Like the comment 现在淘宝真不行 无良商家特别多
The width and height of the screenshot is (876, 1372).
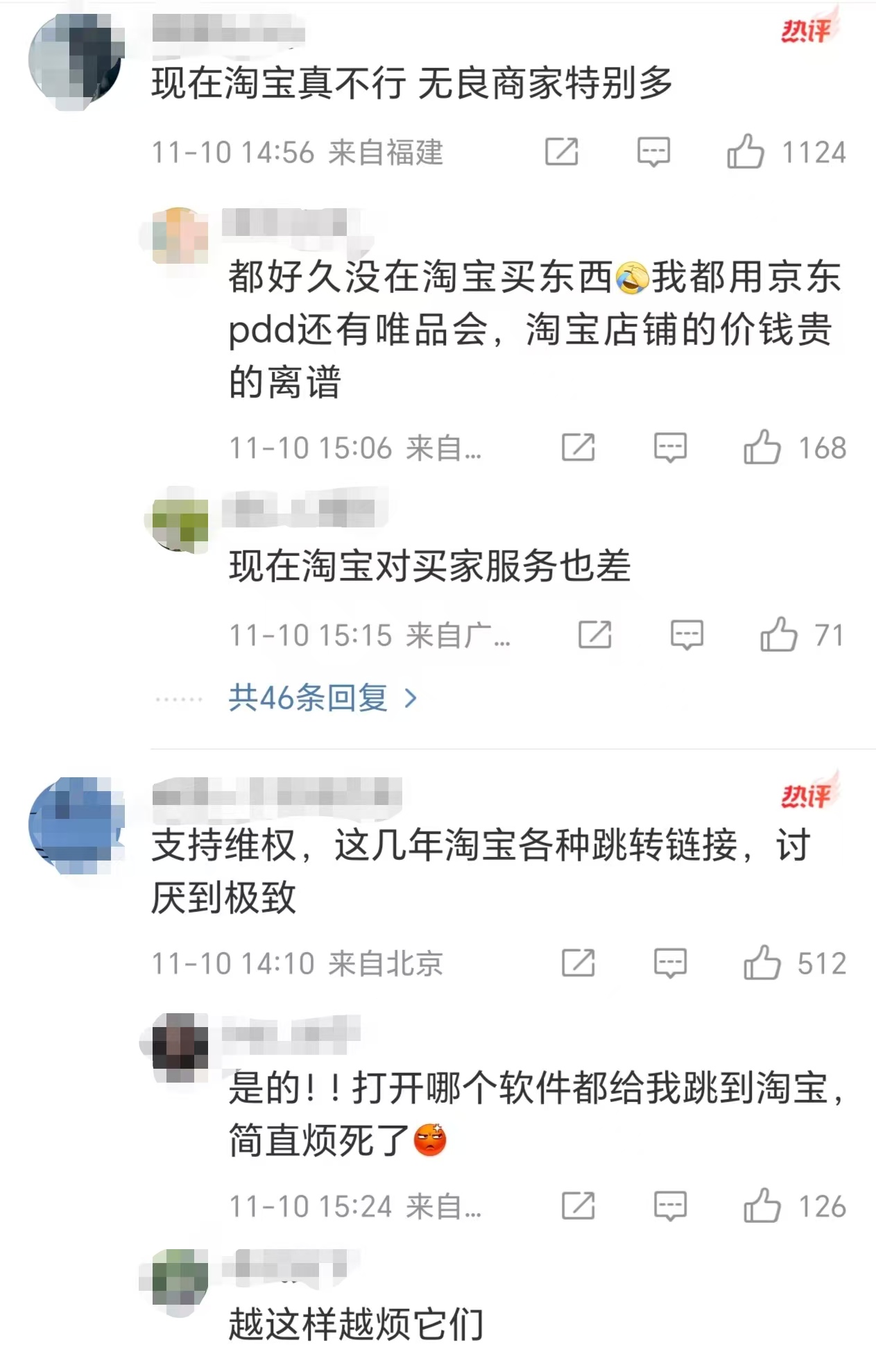pos(746,152)
